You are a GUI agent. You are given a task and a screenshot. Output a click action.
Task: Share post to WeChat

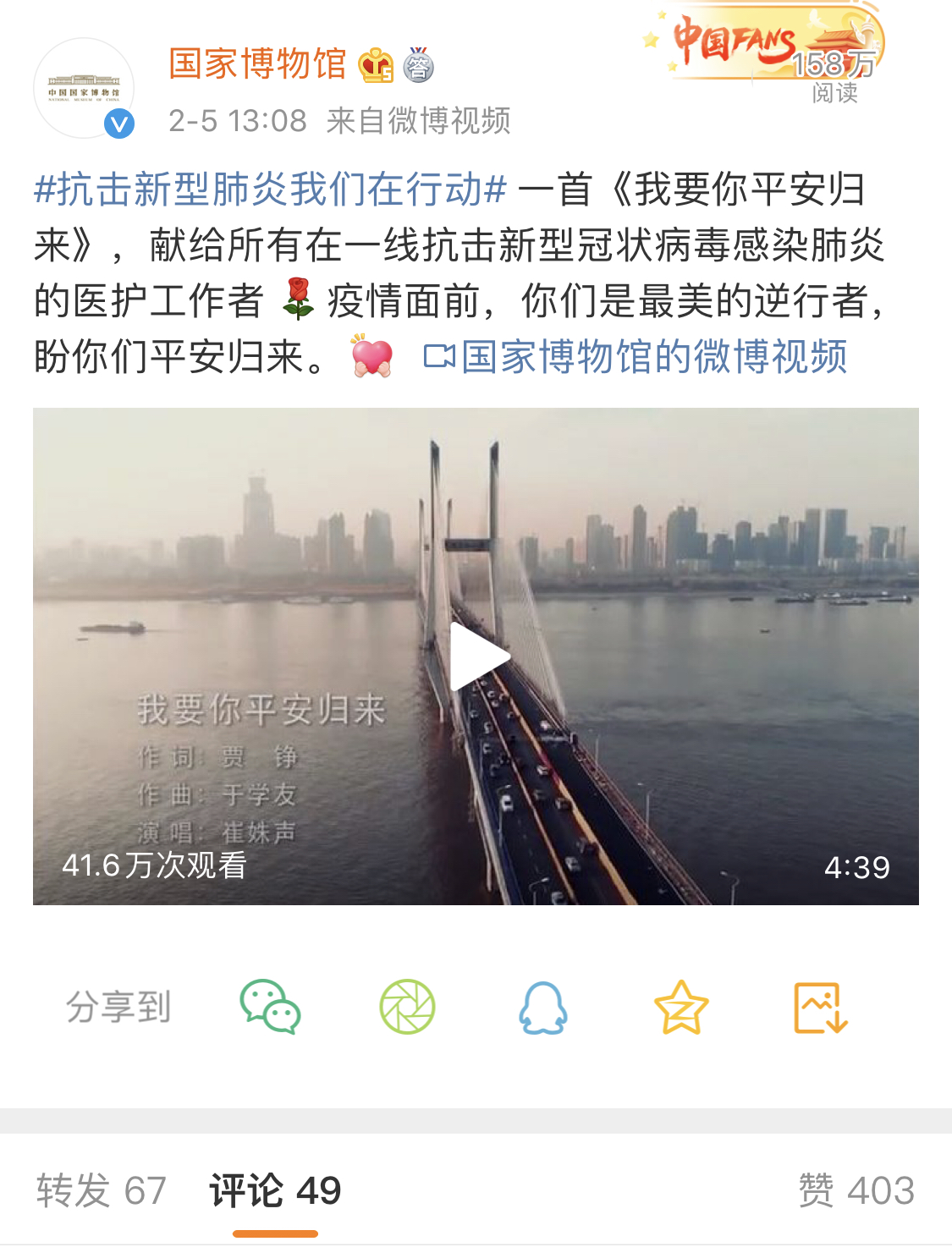click(x=270, y=1007)
